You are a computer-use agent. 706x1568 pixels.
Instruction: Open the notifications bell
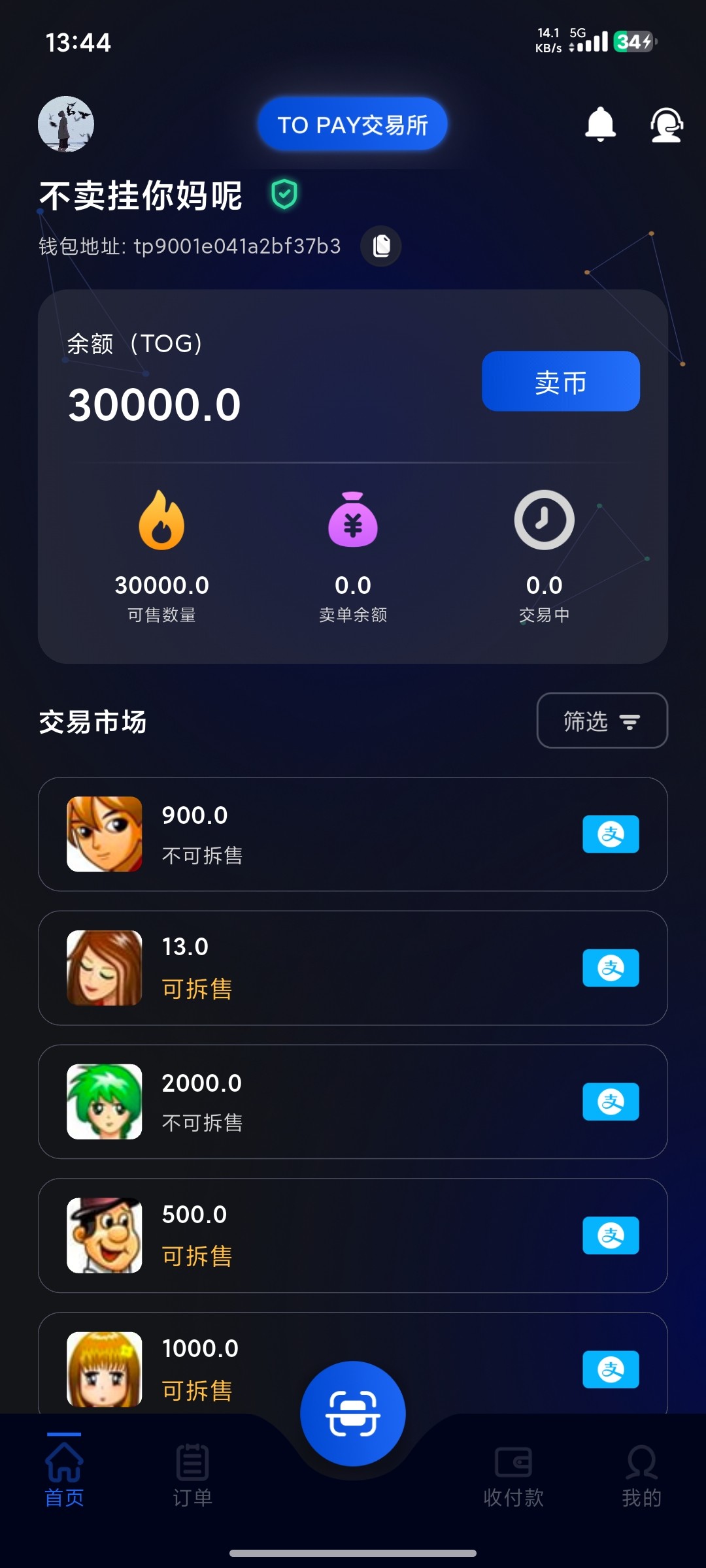tap(600, 123)
